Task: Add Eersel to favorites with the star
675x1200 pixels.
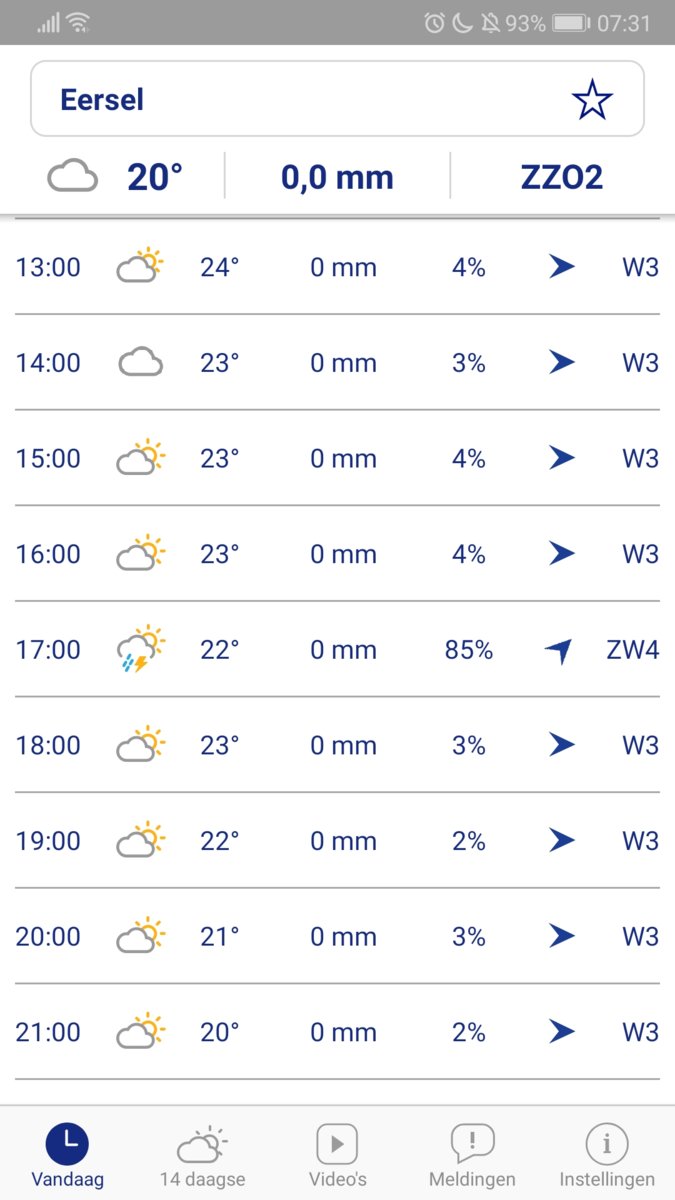Action: [591, 100]
